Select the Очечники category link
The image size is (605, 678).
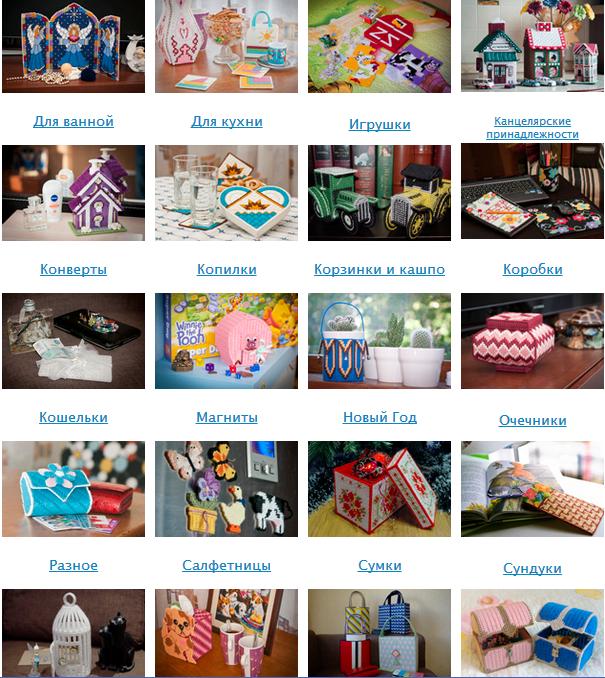532,421
